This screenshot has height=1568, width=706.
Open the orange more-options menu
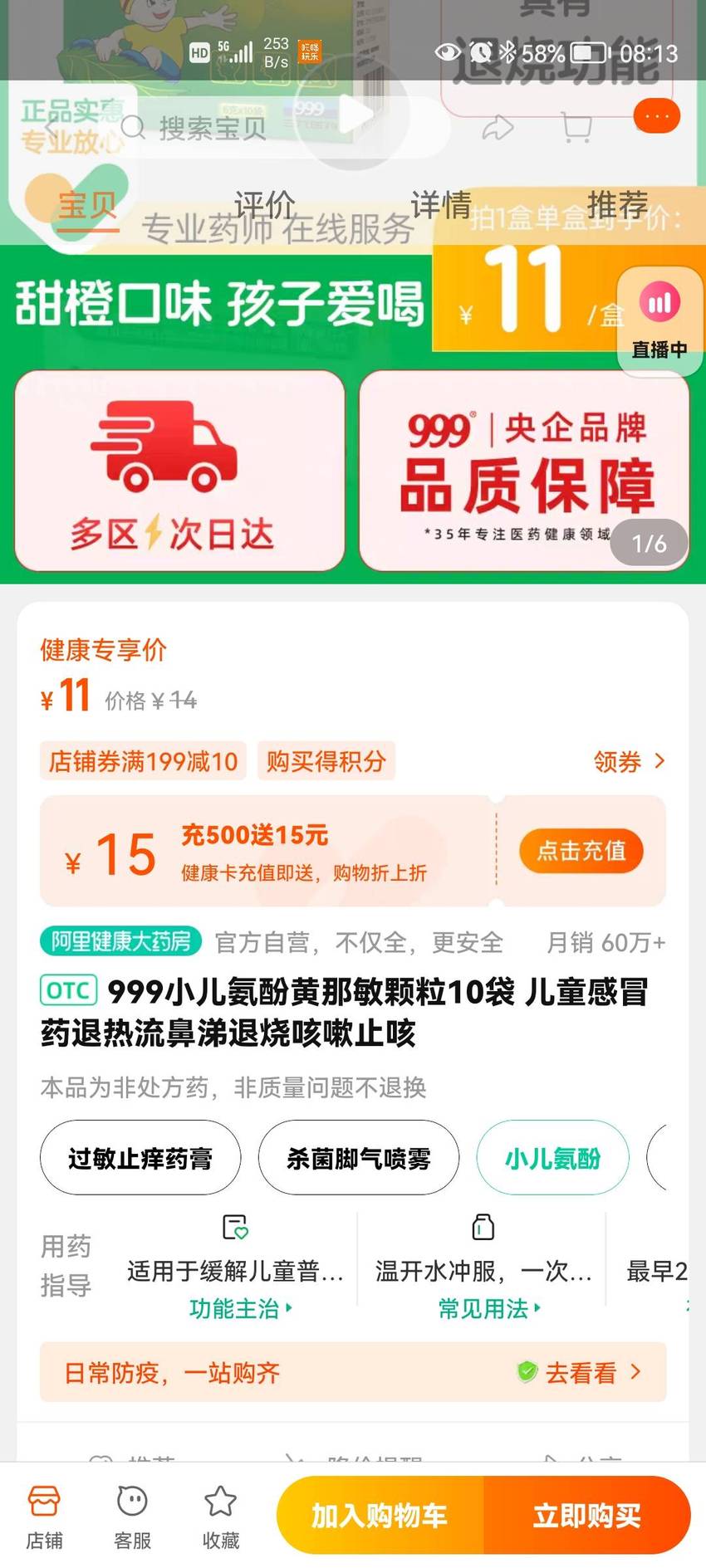click(657, 116)
